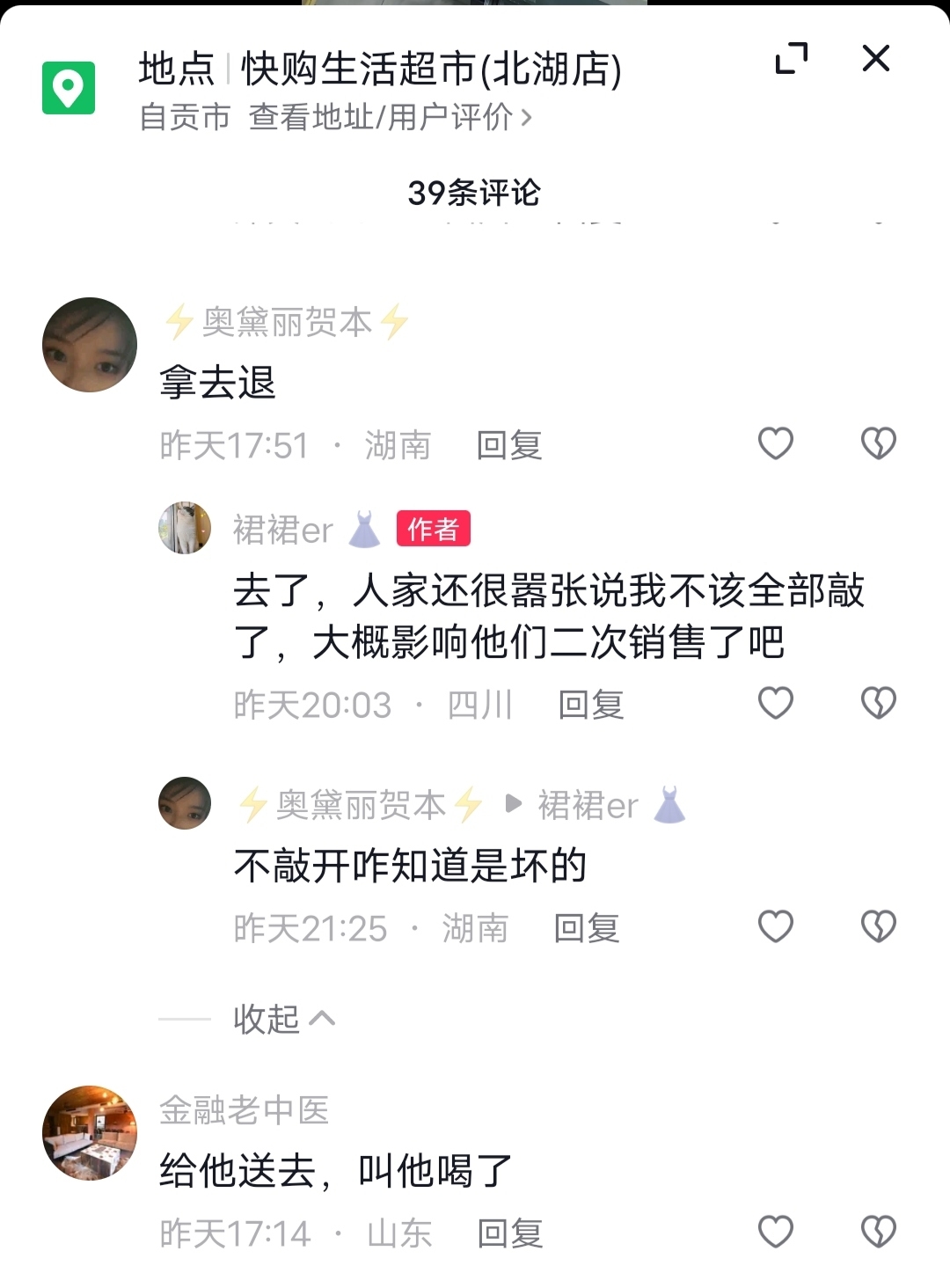Screen dimensions: 950x1288
Task: Reply to the comment 拿去退
Action: coord(508,445)
